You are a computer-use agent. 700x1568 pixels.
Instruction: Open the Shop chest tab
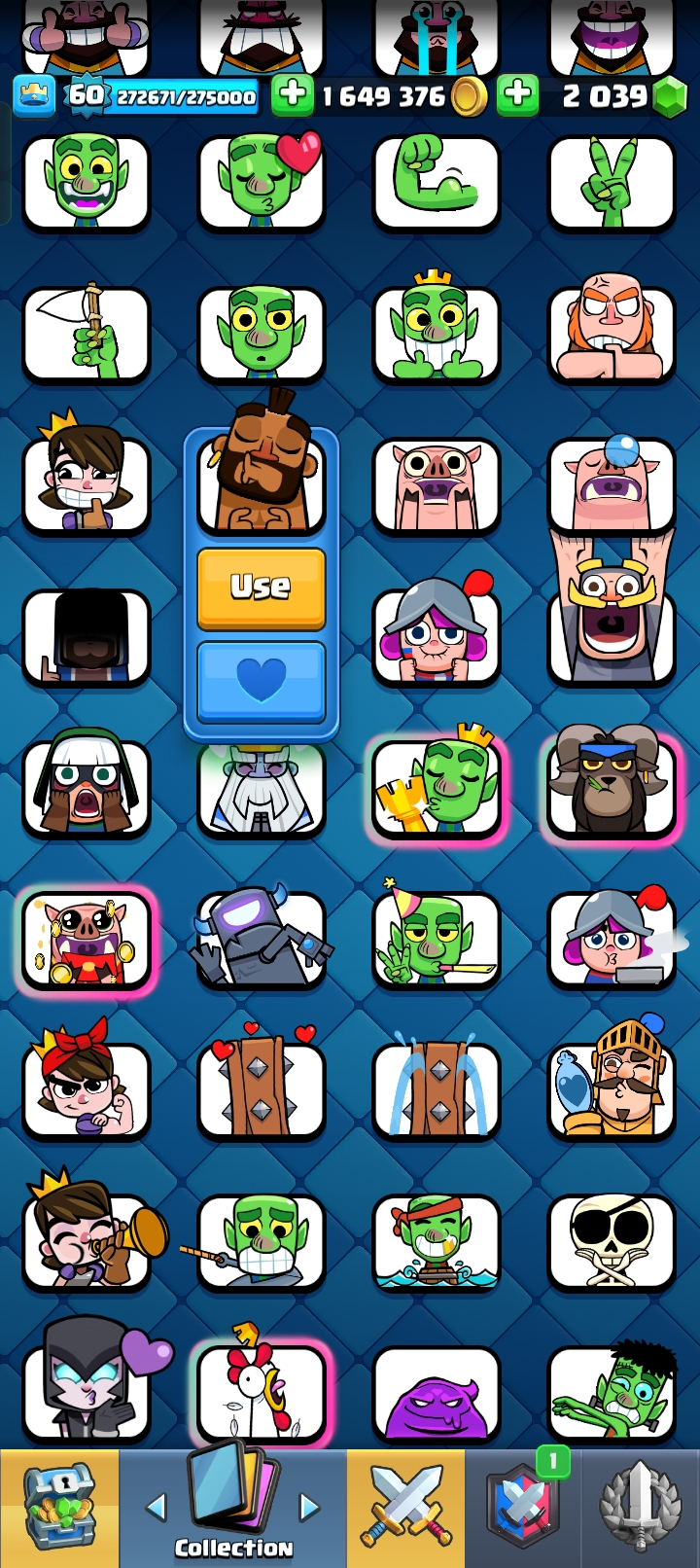coord(59,1508)
